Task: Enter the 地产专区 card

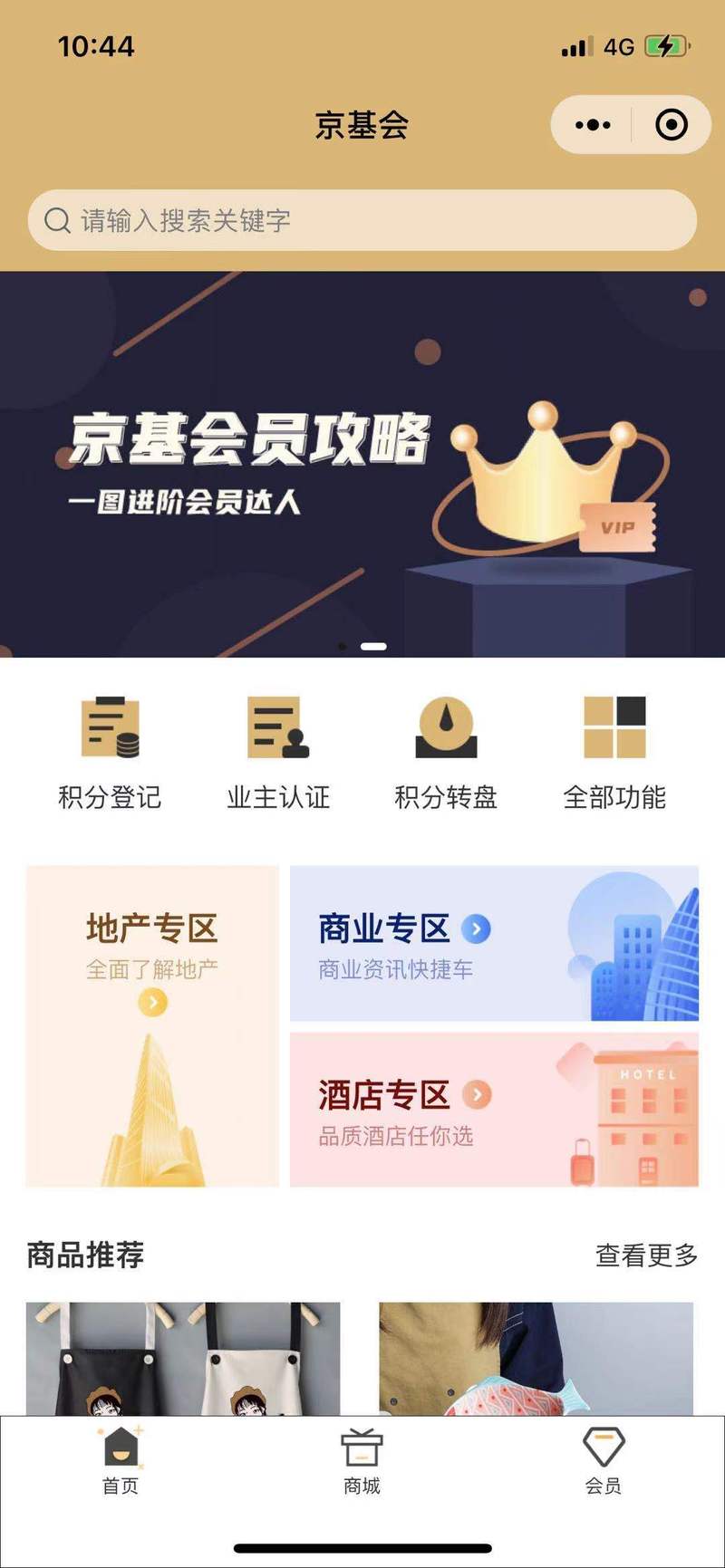Action: coord(152,1026)
